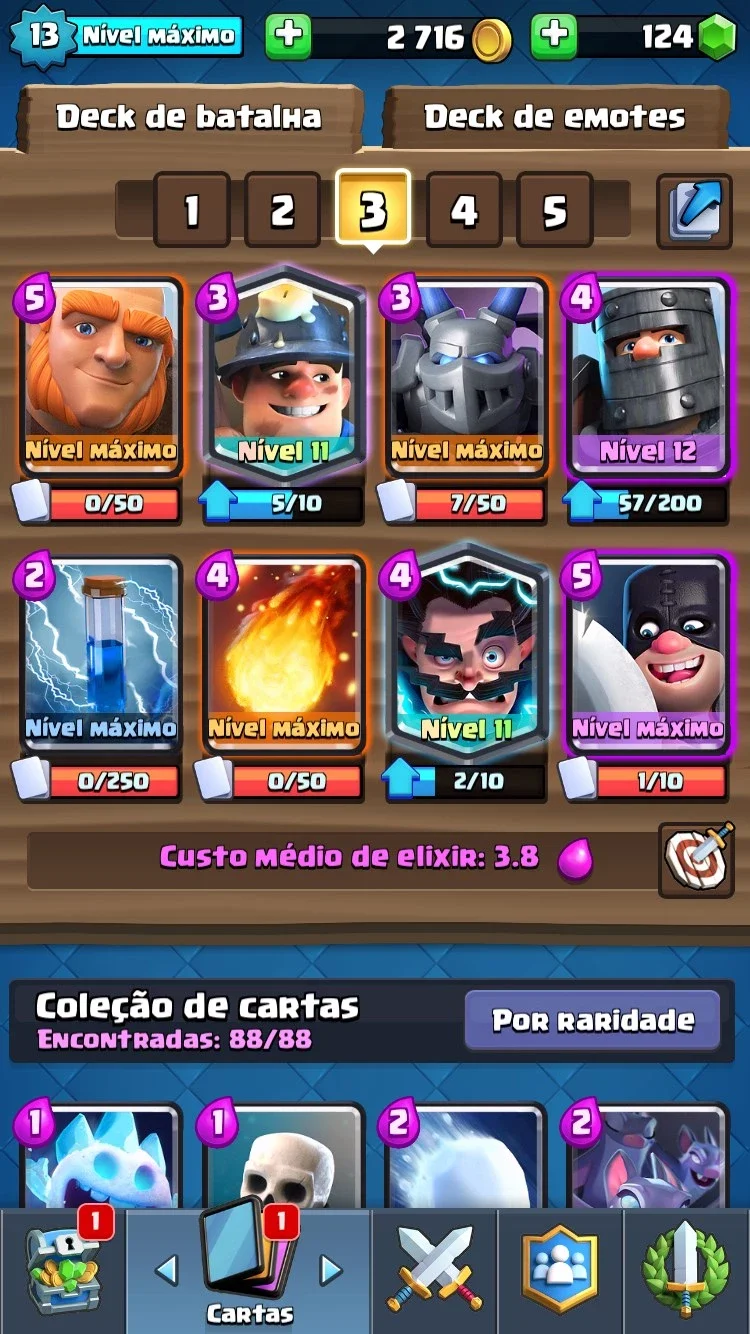Switch to Deck de emotes tab
This screenshot has height=1334, width=750.
click(x=555, y=117)
